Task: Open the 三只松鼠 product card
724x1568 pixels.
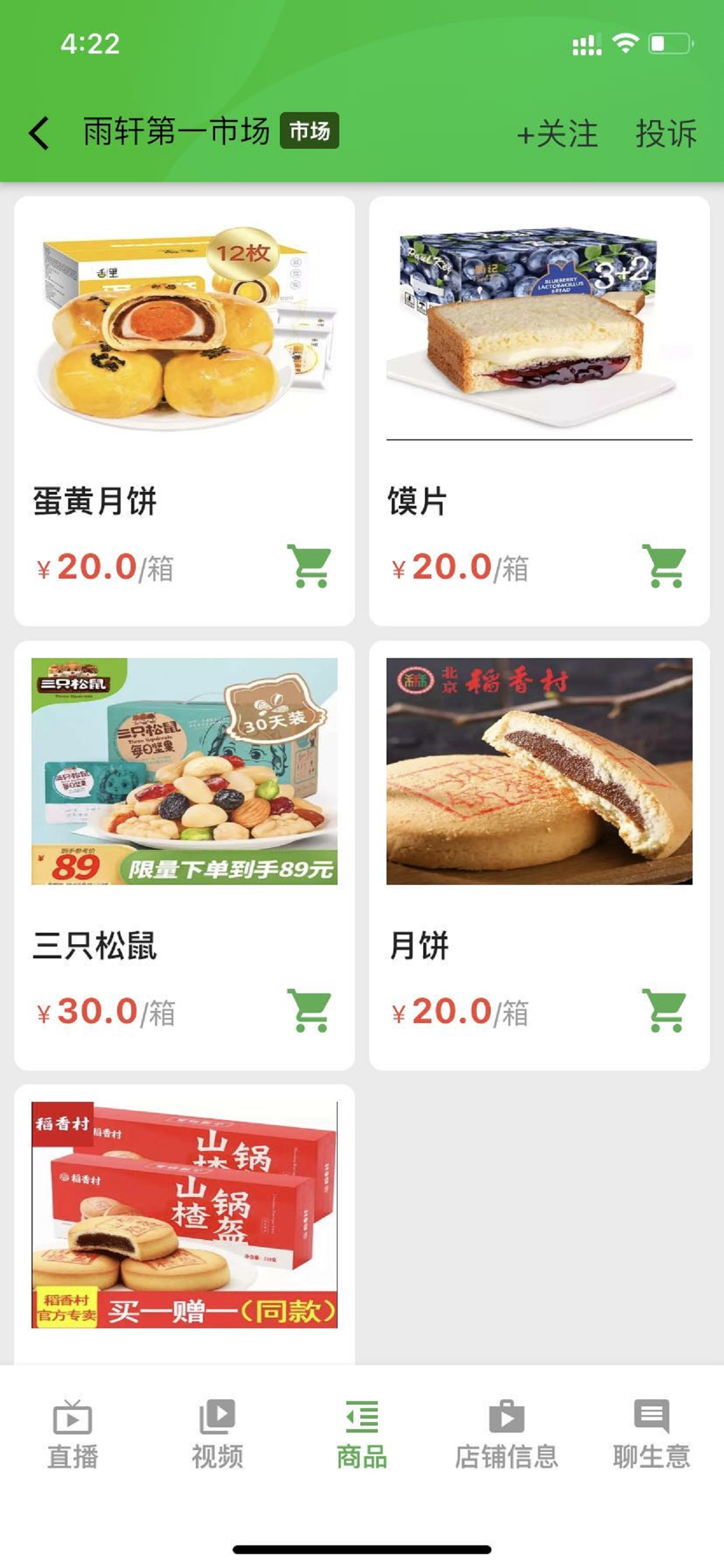Action: pos(184,855)
